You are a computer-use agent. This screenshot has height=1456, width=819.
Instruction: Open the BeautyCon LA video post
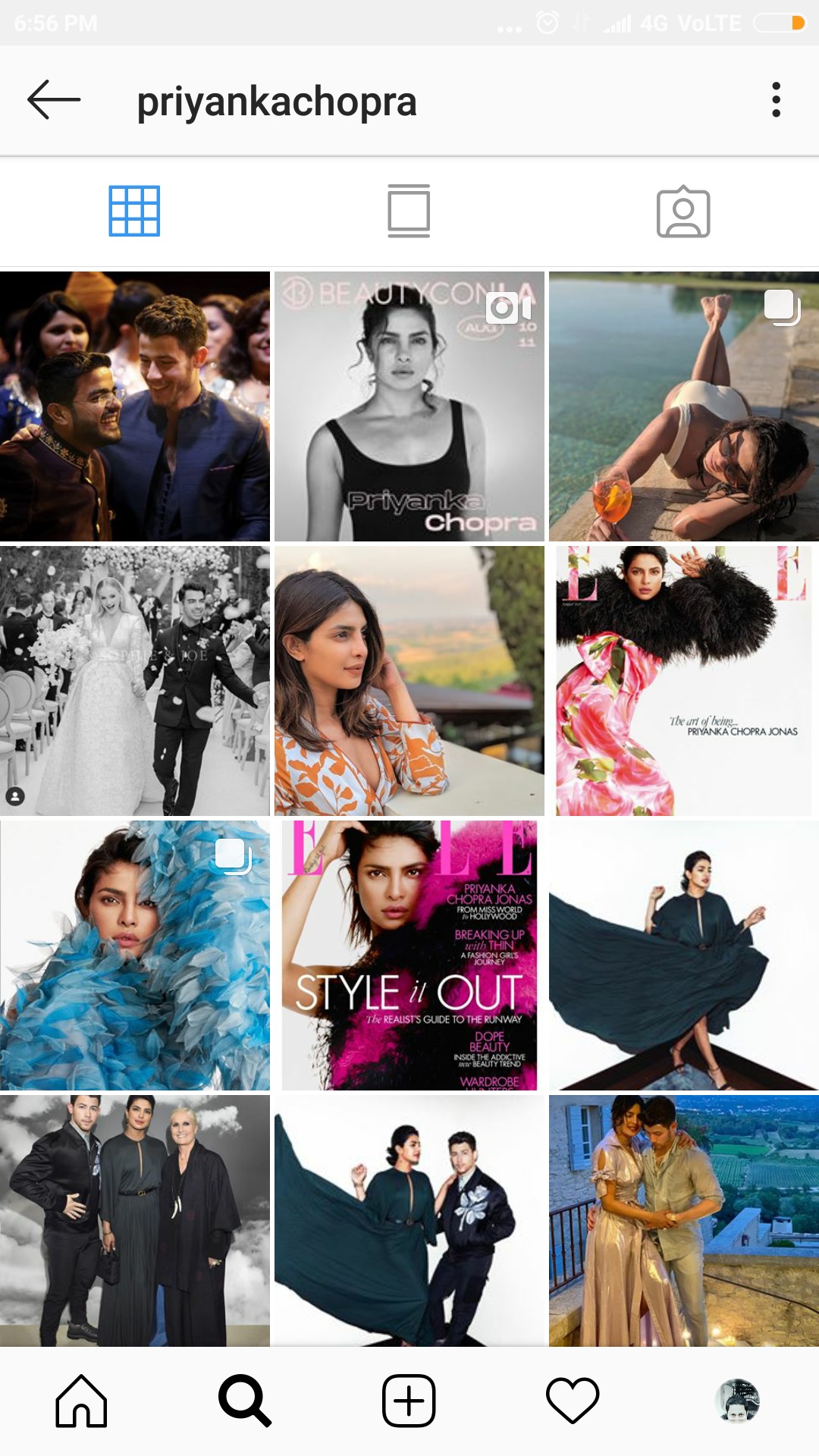tap(409, 406)
